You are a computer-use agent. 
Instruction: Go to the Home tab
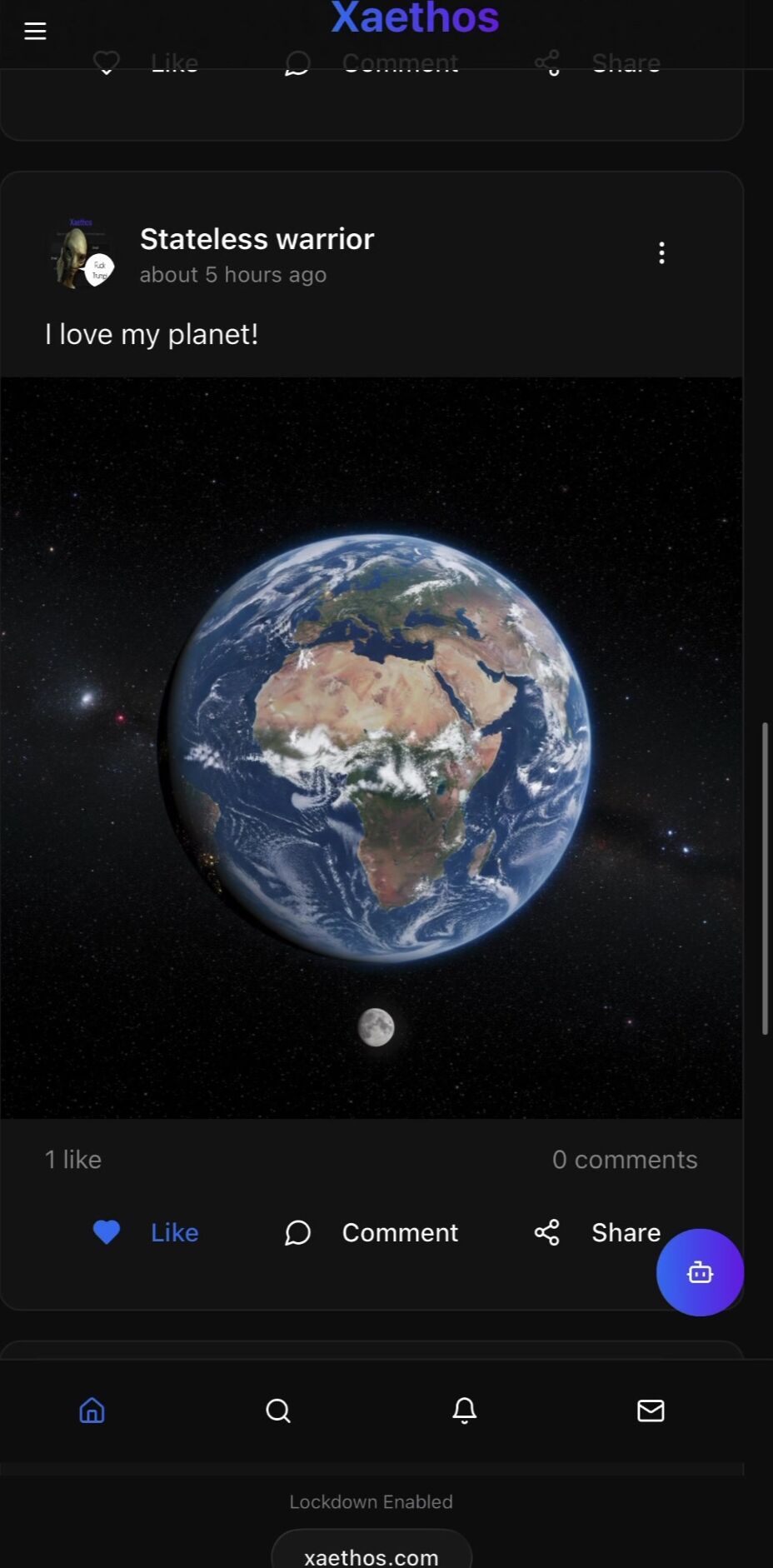pyautogui.click(x=92, y=1411)
